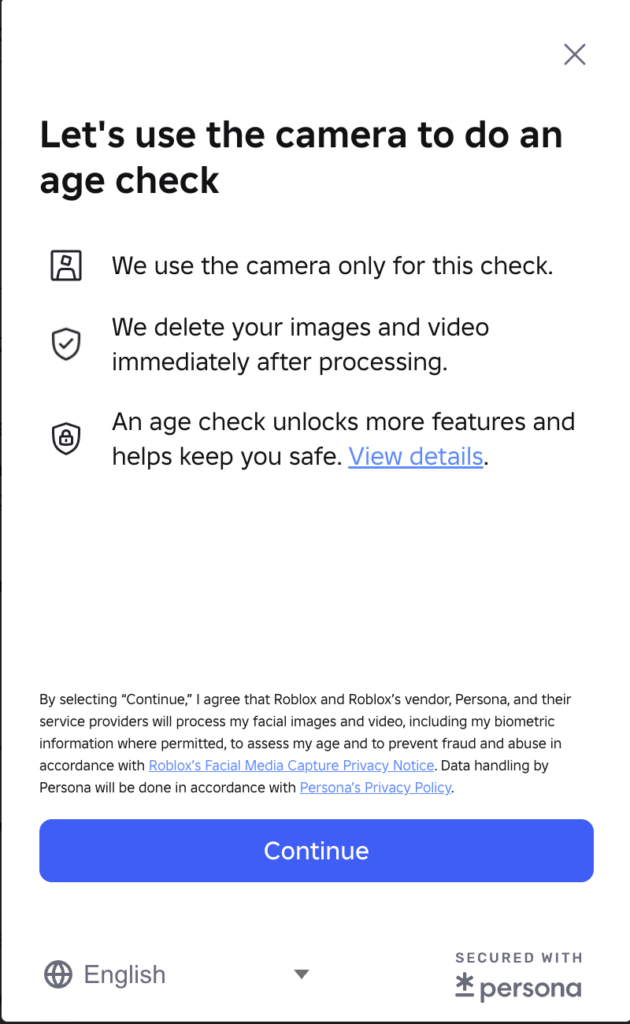This screenshot has width=630, height=1024.
Task: Tap Continue to start age check
Action: point(316,851)
